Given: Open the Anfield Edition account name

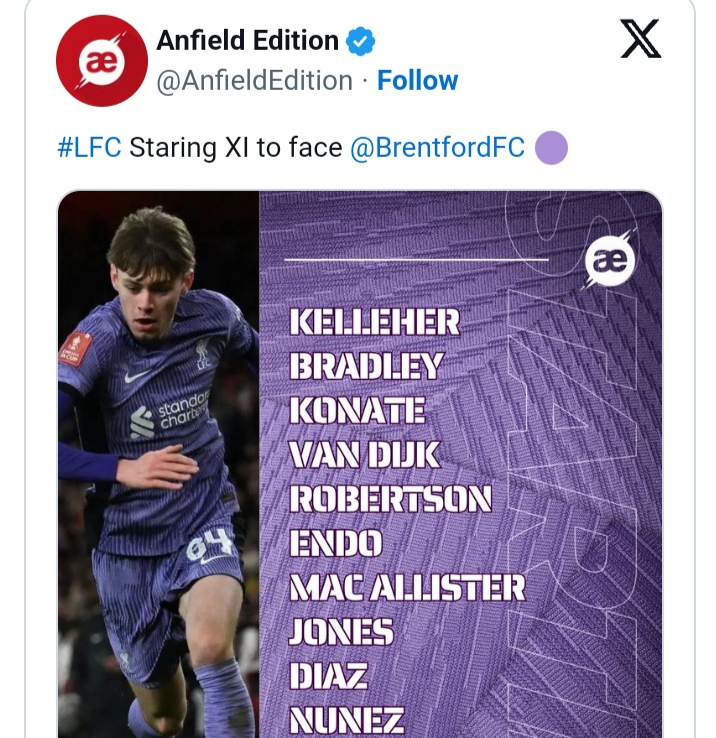Looking at the screenshot, I should coord(247,41).
